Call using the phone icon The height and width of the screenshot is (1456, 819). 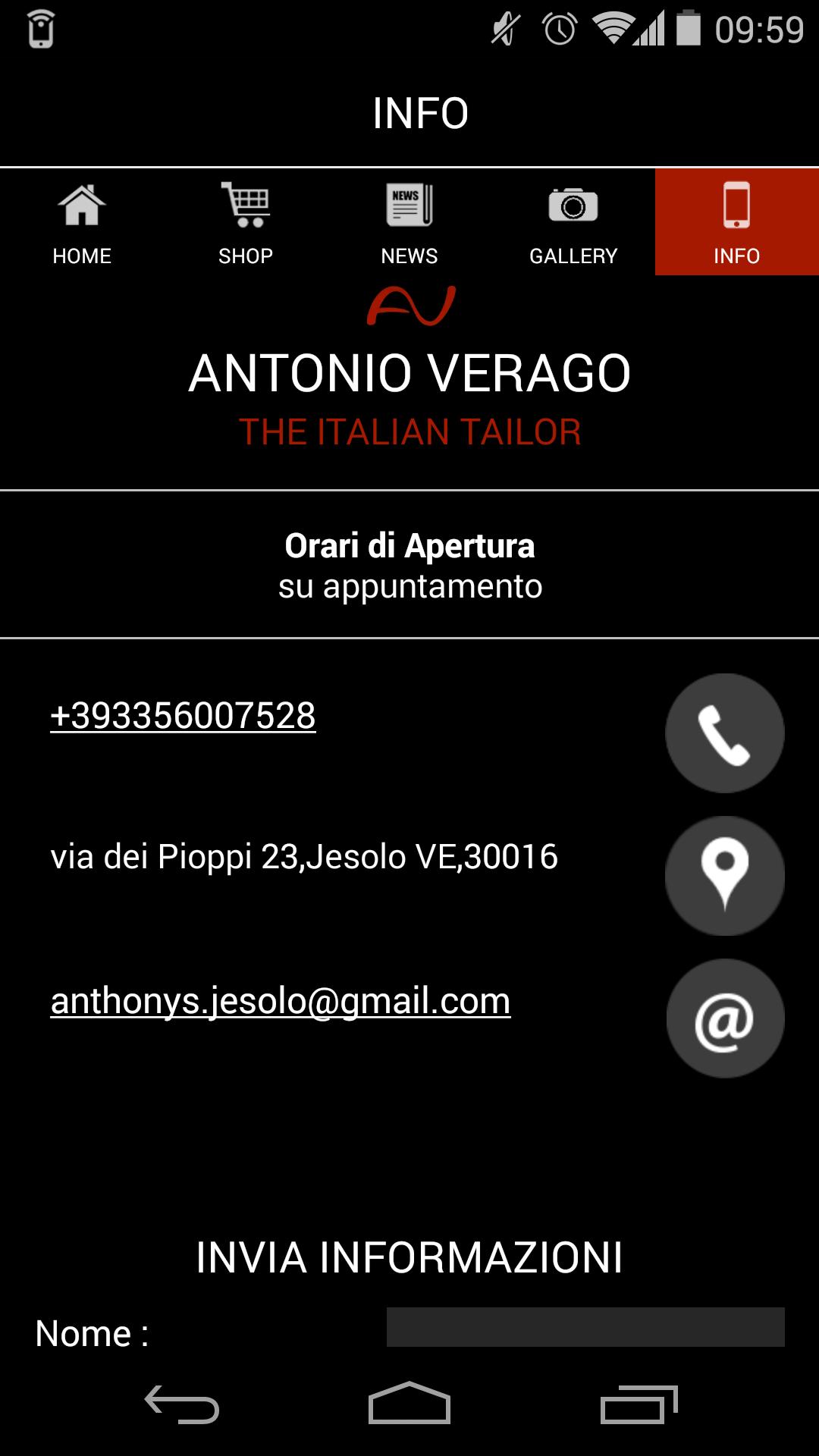point(725,733)
